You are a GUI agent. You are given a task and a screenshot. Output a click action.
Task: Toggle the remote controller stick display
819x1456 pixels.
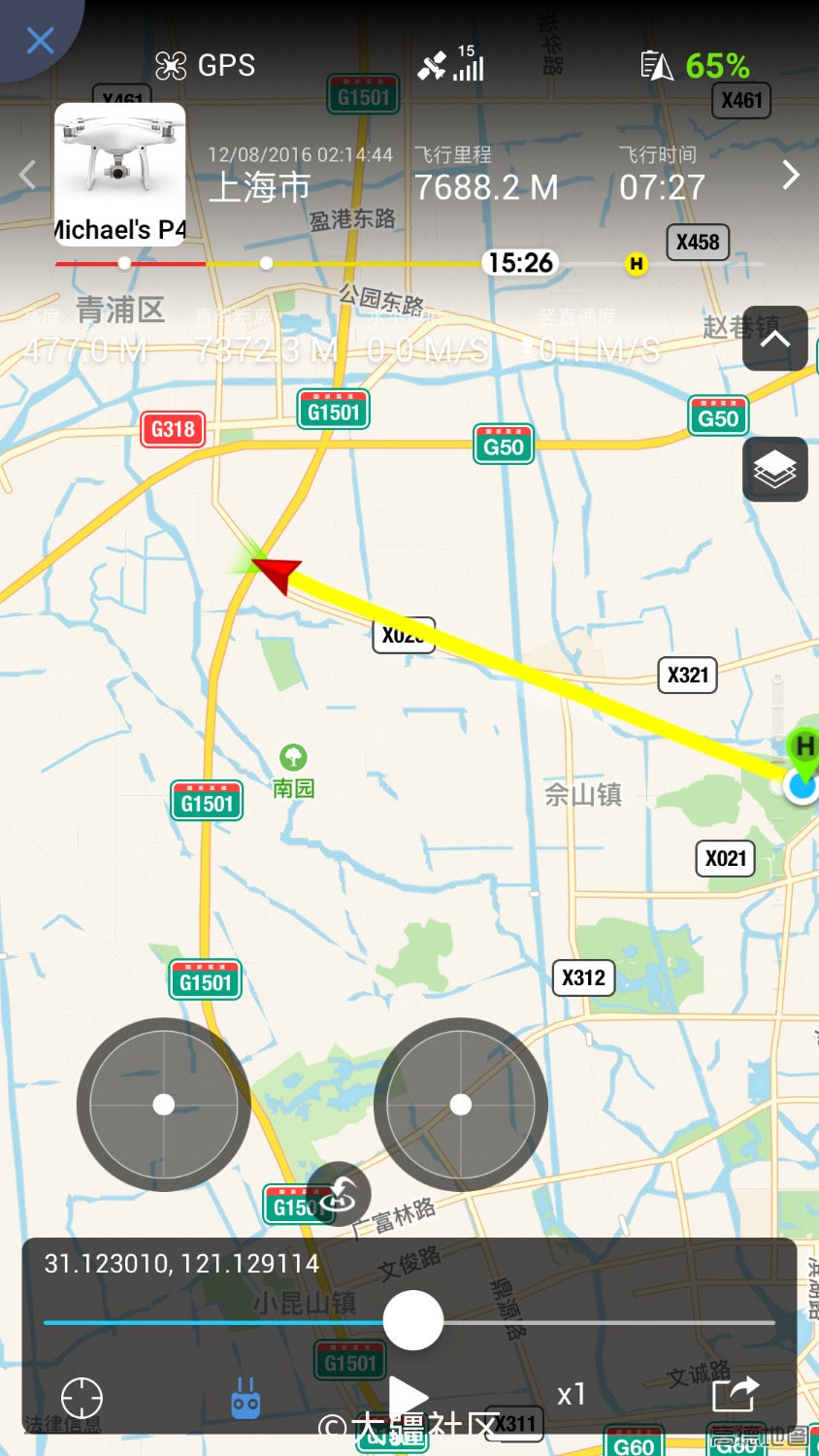click(246, 1399)
